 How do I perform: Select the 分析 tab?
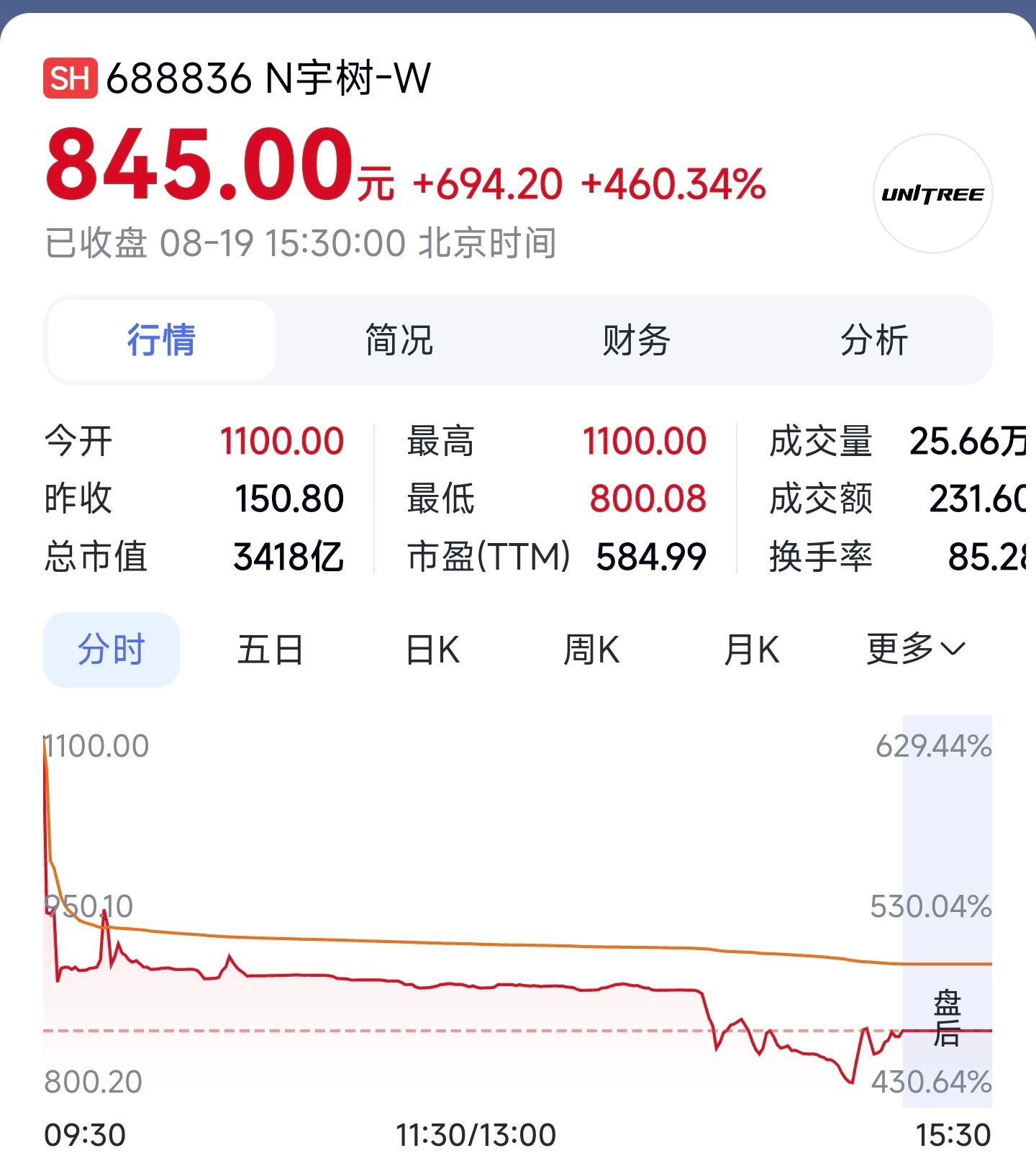873,340
